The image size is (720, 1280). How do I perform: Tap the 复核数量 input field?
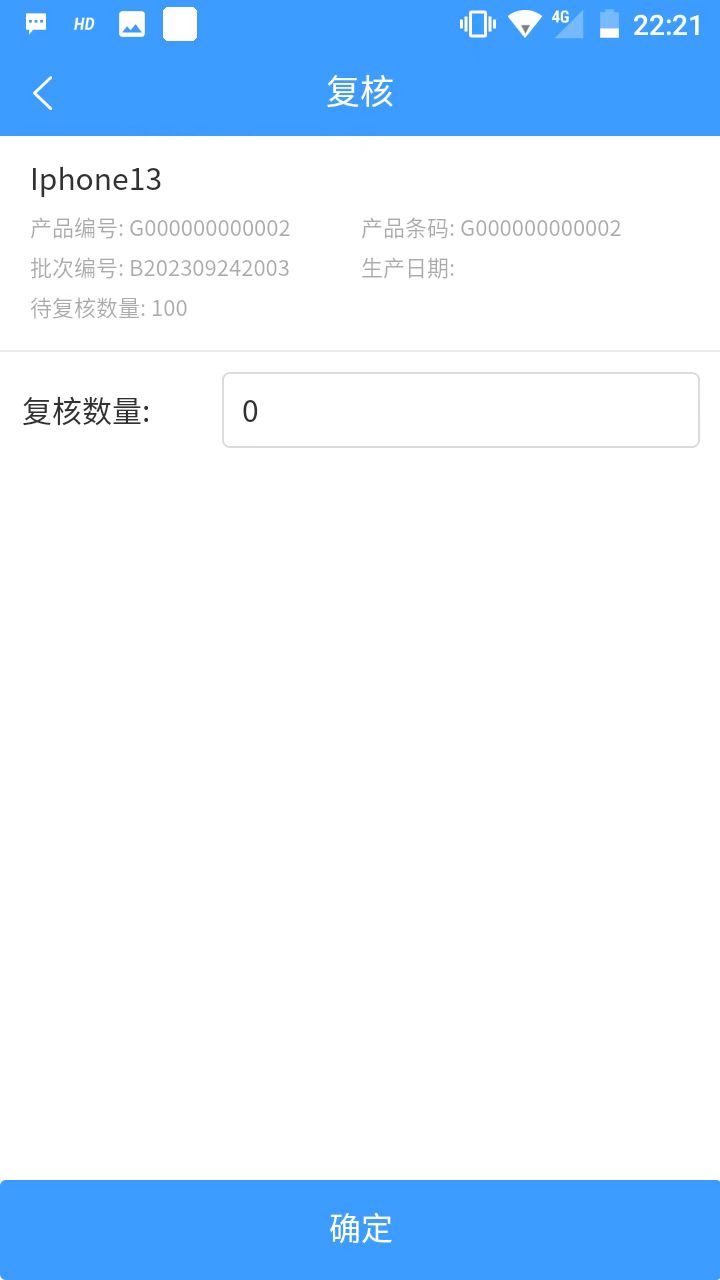point(460,410)
